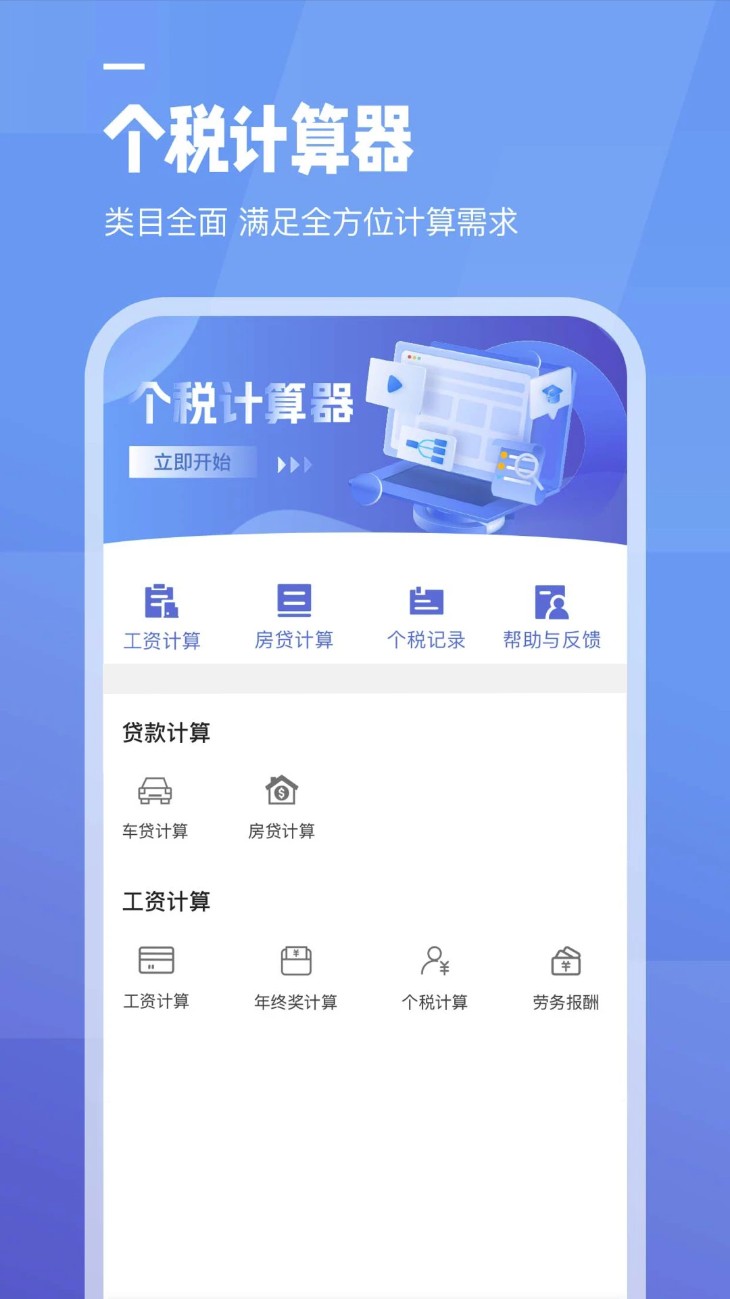730x1299 pixels.
Task: Open 劳务报酬 via its wallet icon
Action: (x=565, y=961)
